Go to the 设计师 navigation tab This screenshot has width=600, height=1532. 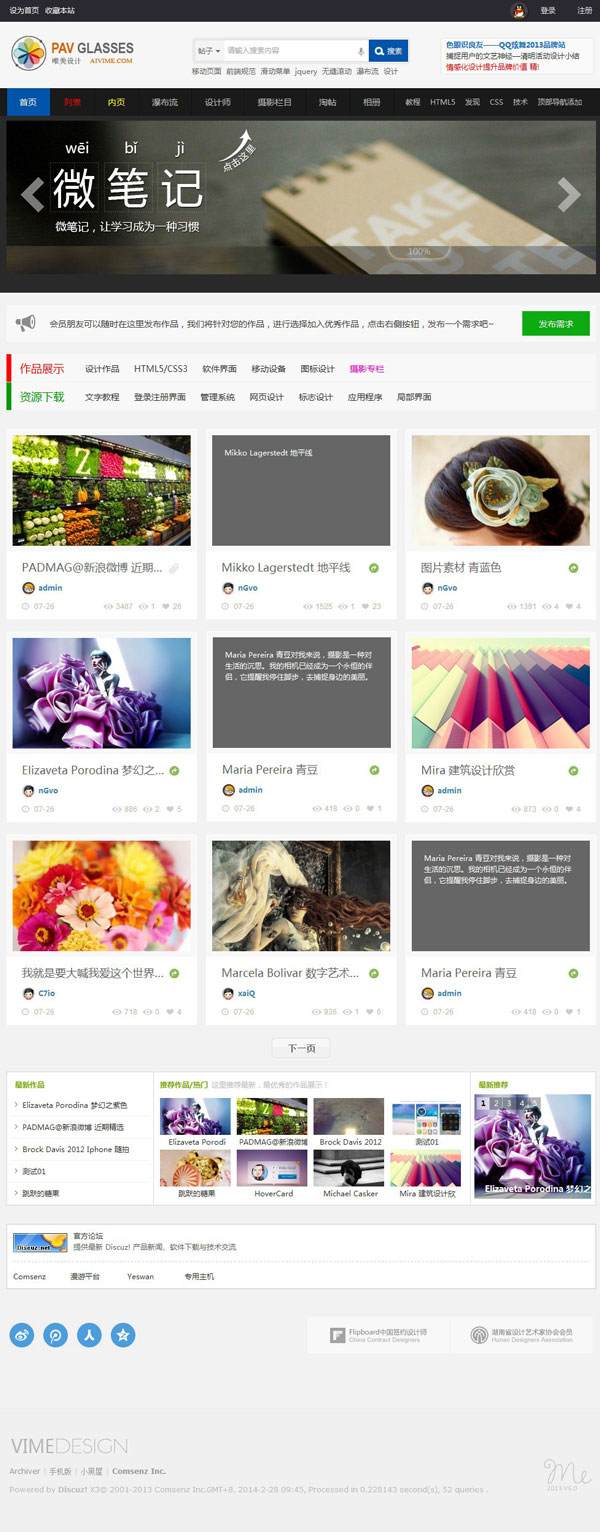(218, 102)
